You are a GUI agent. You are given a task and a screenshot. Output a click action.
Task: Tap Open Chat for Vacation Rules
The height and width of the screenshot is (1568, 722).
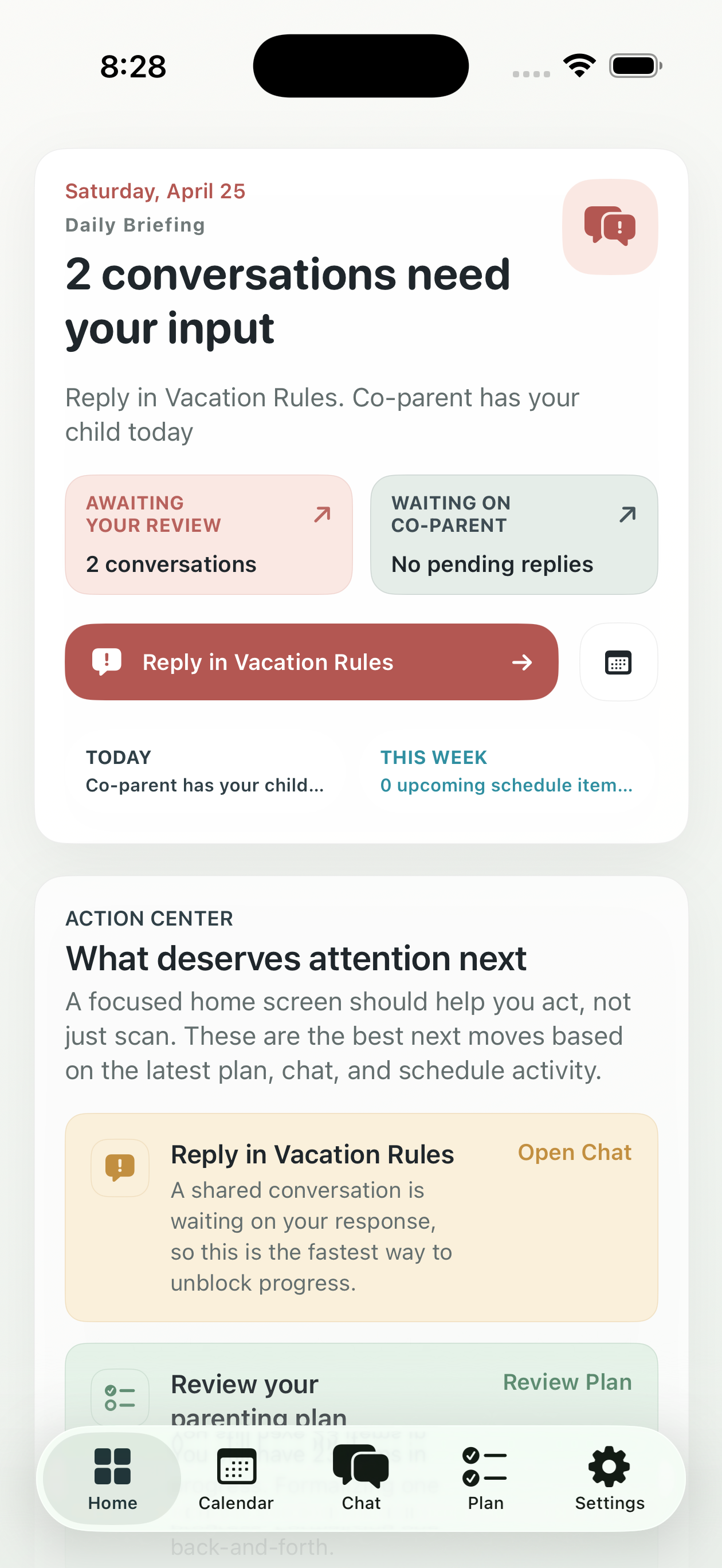[x=574, y=1153]
